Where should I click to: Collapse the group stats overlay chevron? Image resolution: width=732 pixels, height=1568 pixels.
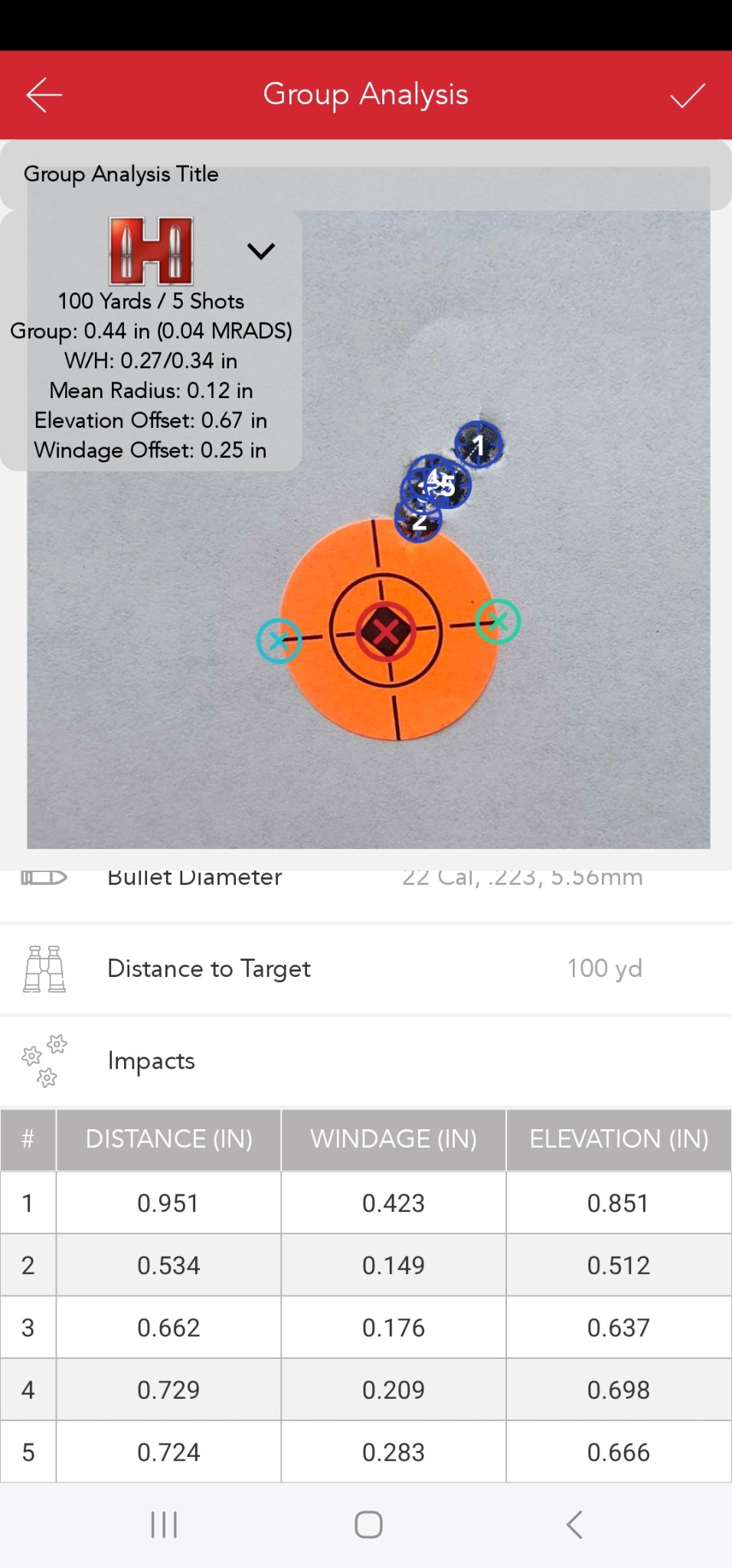(261, 251)
